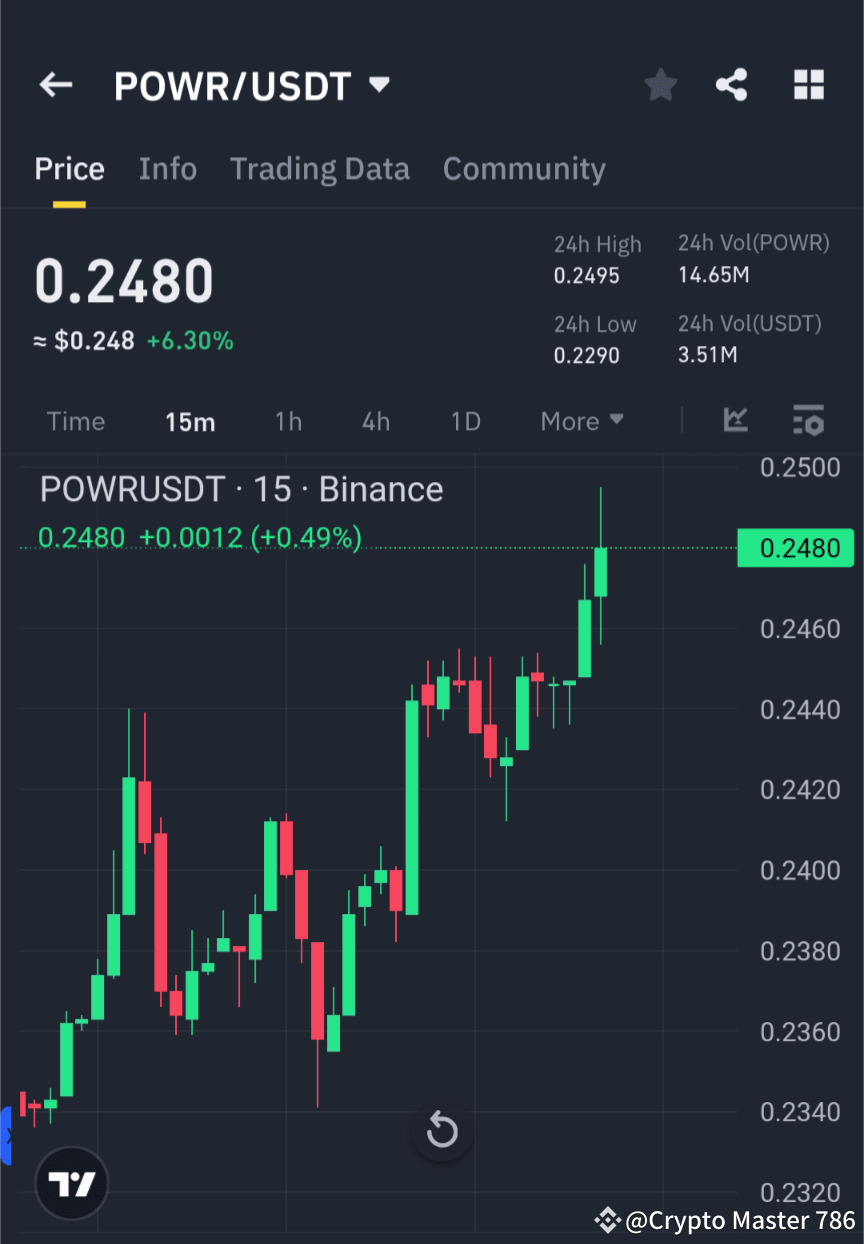The height and width of the screenshot is (1244, 864).
Task: Select the 1h timeframe
Action: [288, 421]
